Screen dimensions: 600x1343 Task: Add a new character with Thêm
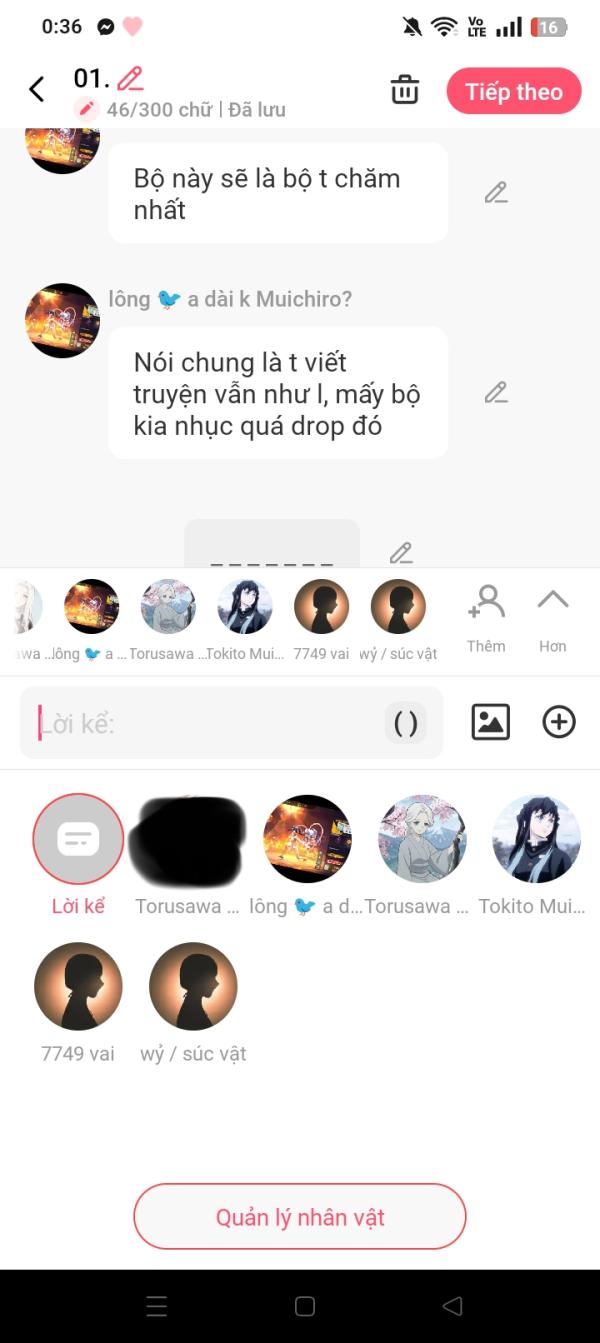tap(486, 619)
